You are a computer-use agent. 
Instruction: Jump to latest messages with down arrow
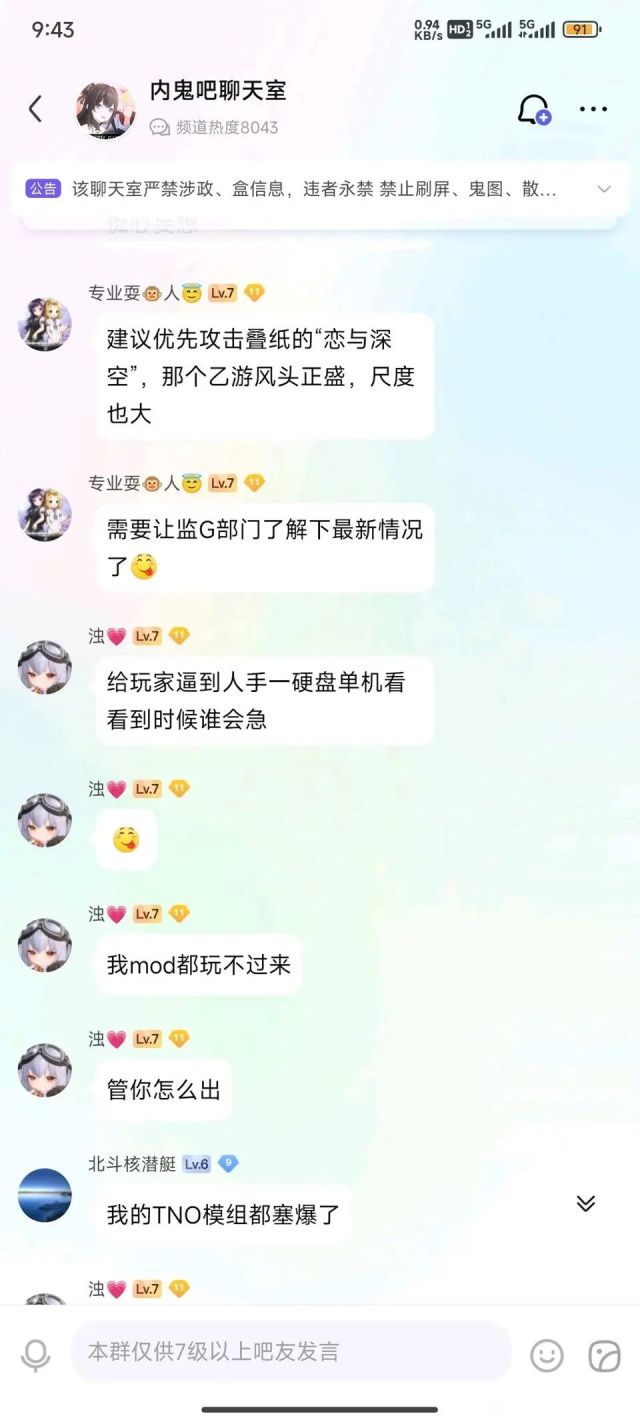click(586, 1203)
